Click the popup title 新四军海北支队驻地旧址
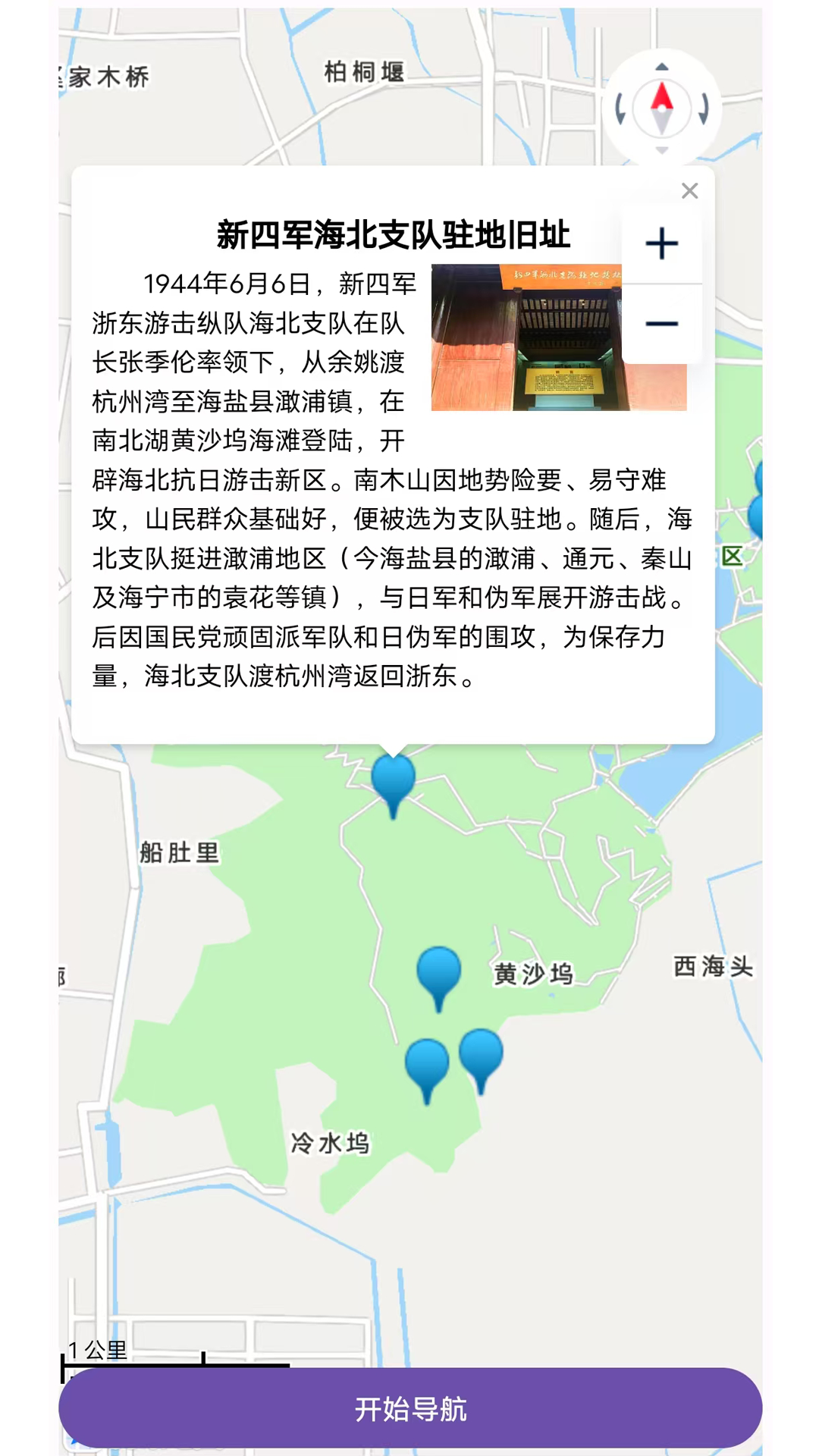This screenshot has width=819, height=1456. (x=392, y=233)
